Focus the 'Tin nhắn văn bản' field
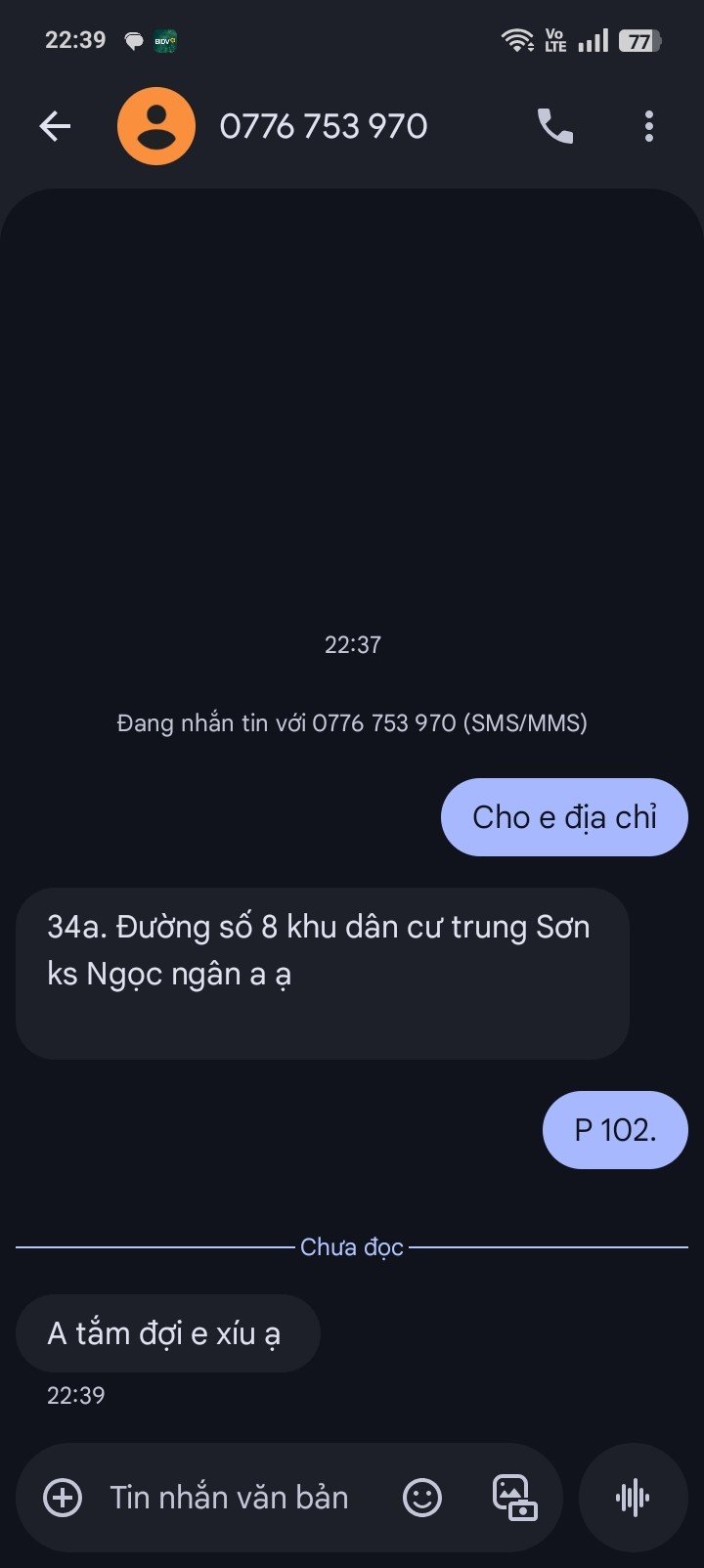 [230, 1498]
